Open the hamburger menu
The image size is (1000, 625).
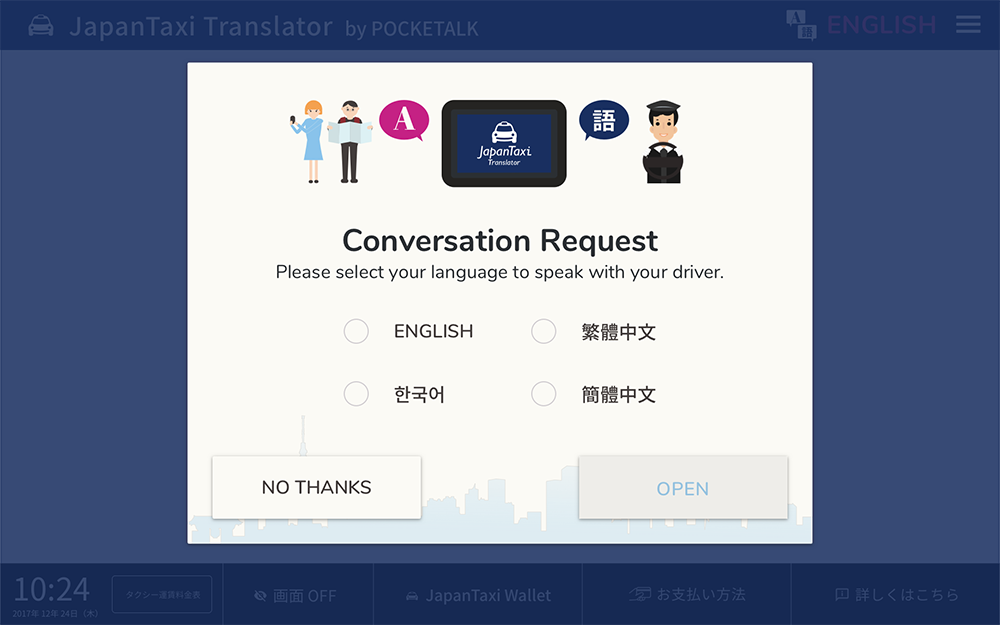[x=968, y=25]
